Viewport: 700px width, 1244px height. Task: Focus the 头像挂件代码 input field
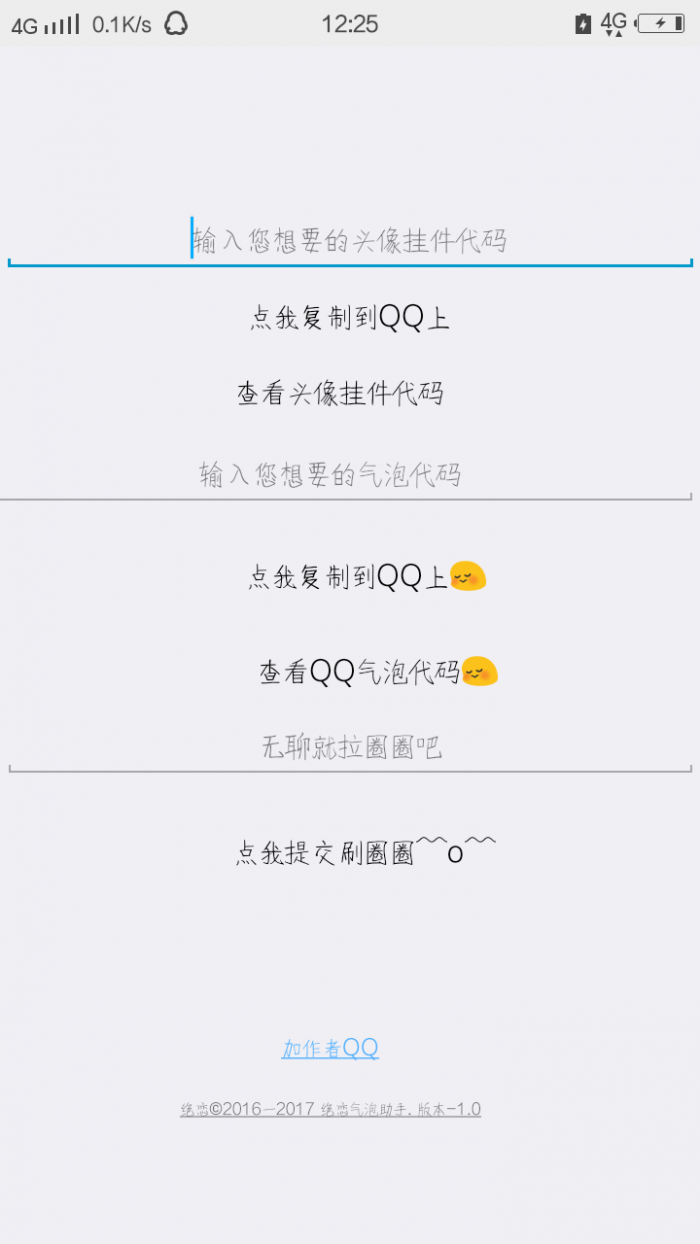click(x=350, y=241)
